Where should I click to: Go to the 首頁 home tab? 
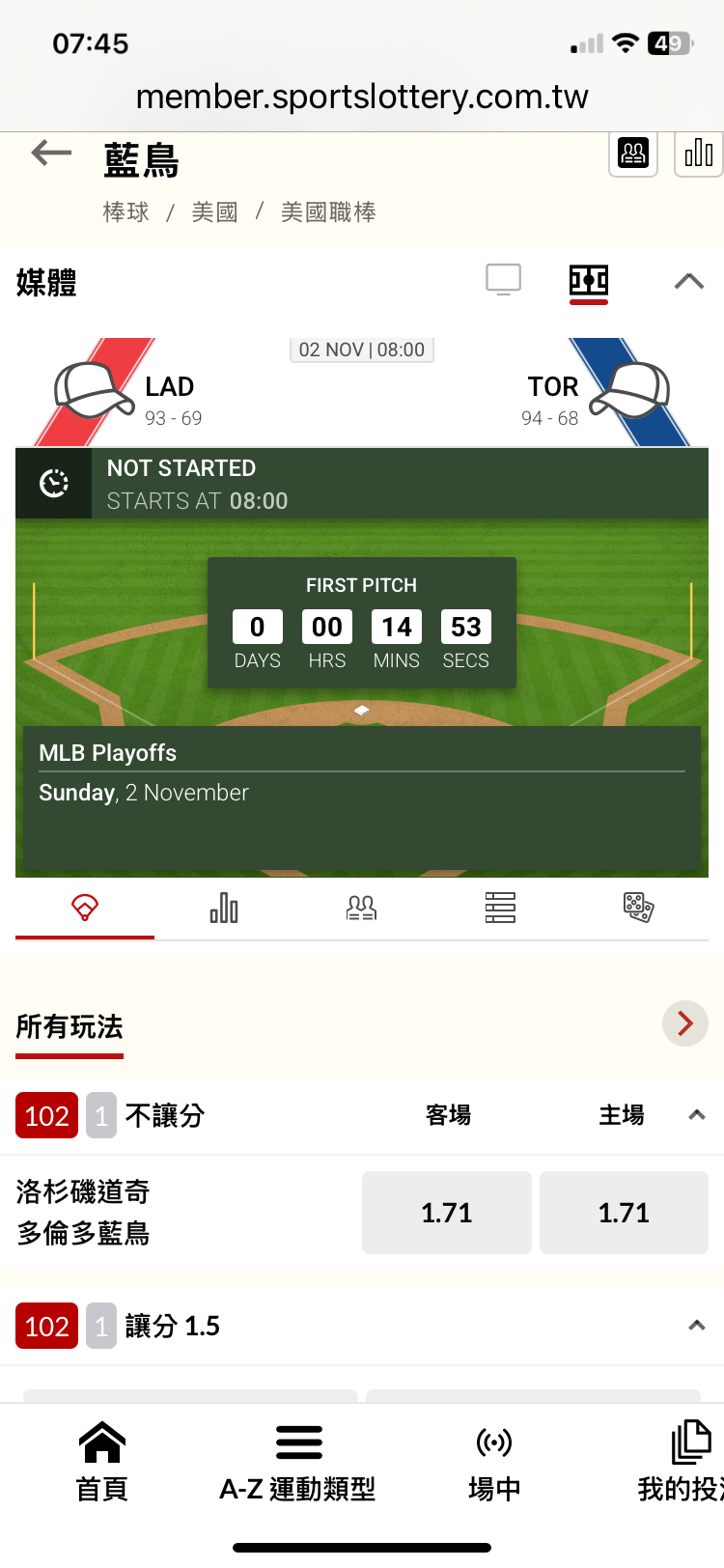click(x=102, y=1462)
